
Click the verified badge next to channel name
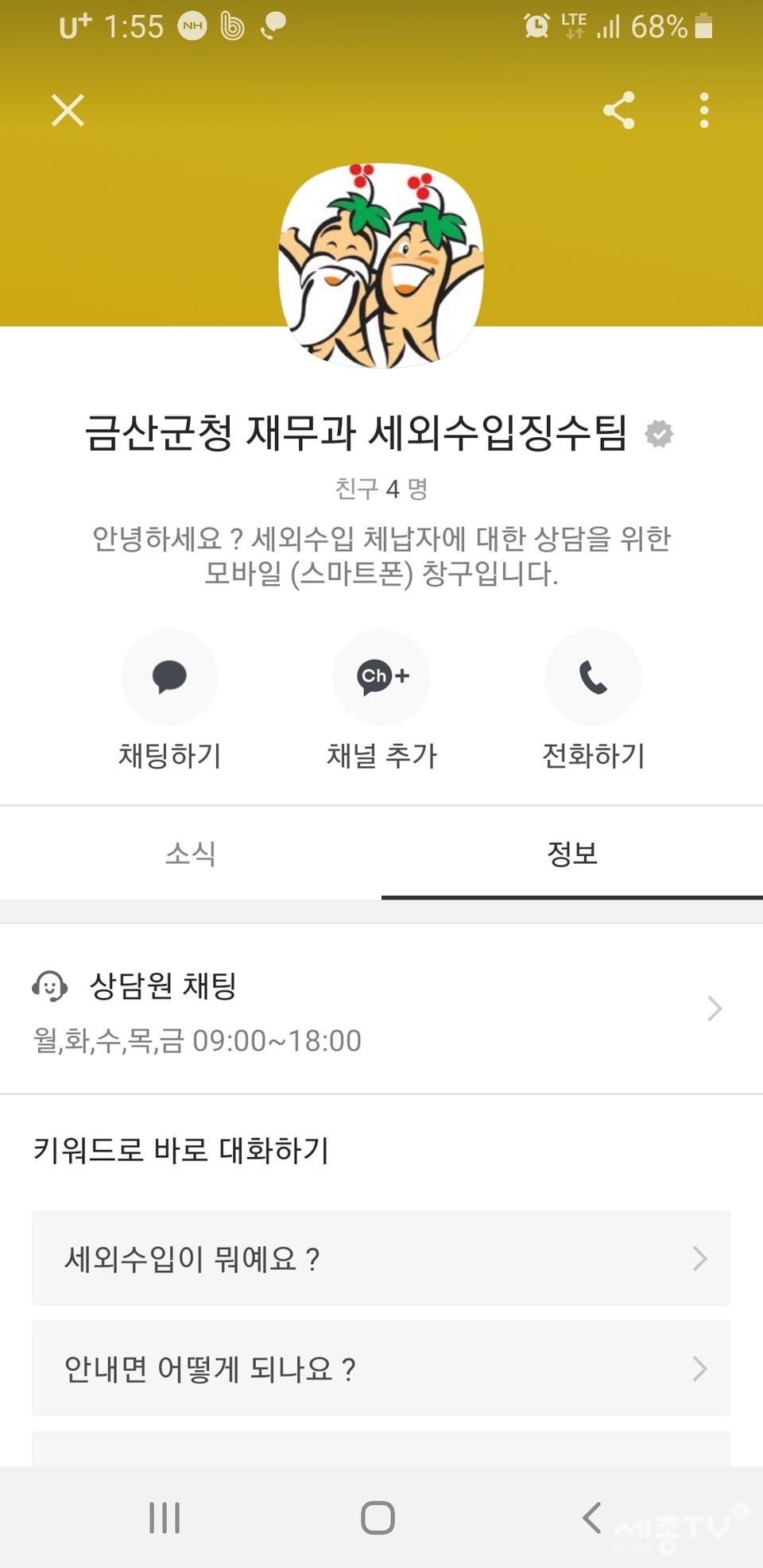(x=659, y=433)
